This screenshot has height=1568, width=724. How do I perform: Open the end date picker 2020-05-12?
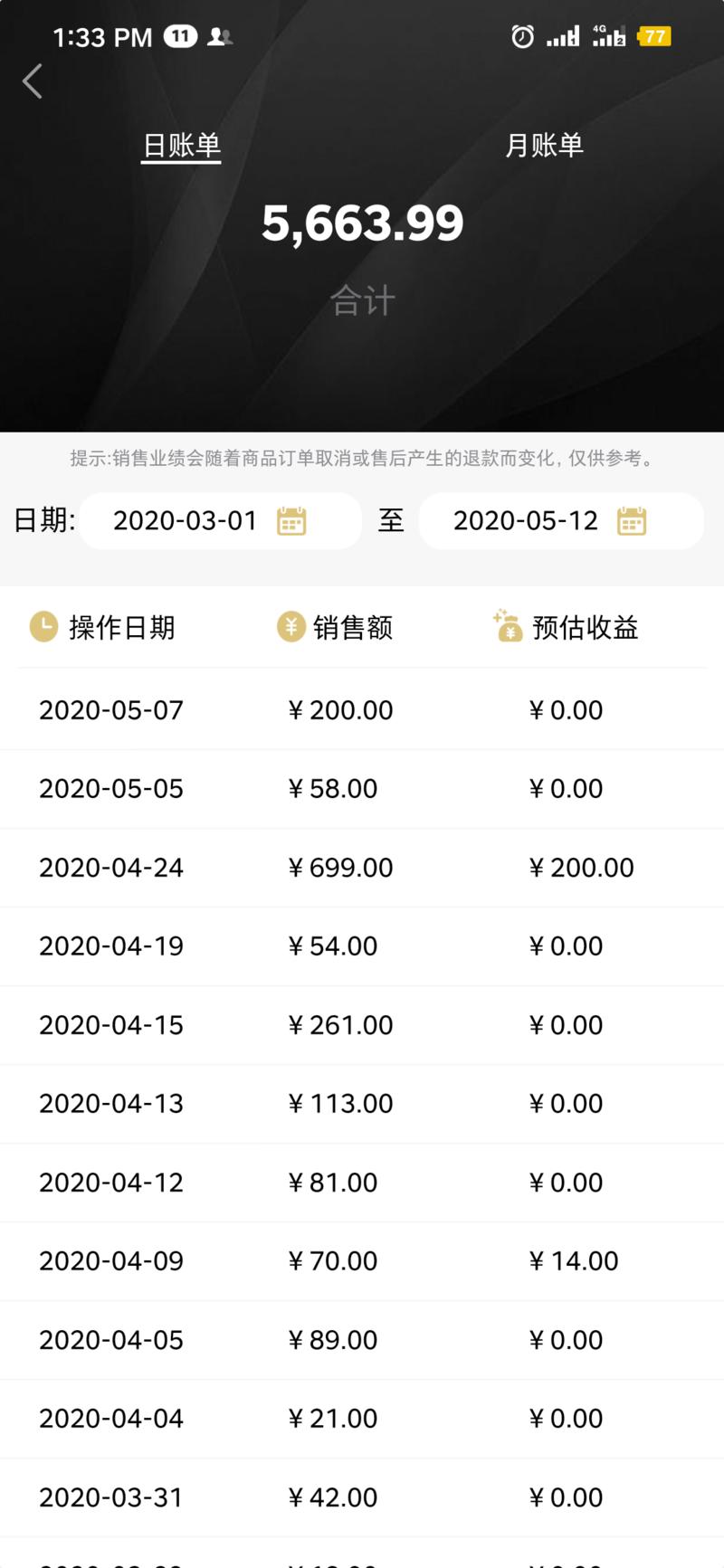[x=525, y=520]
